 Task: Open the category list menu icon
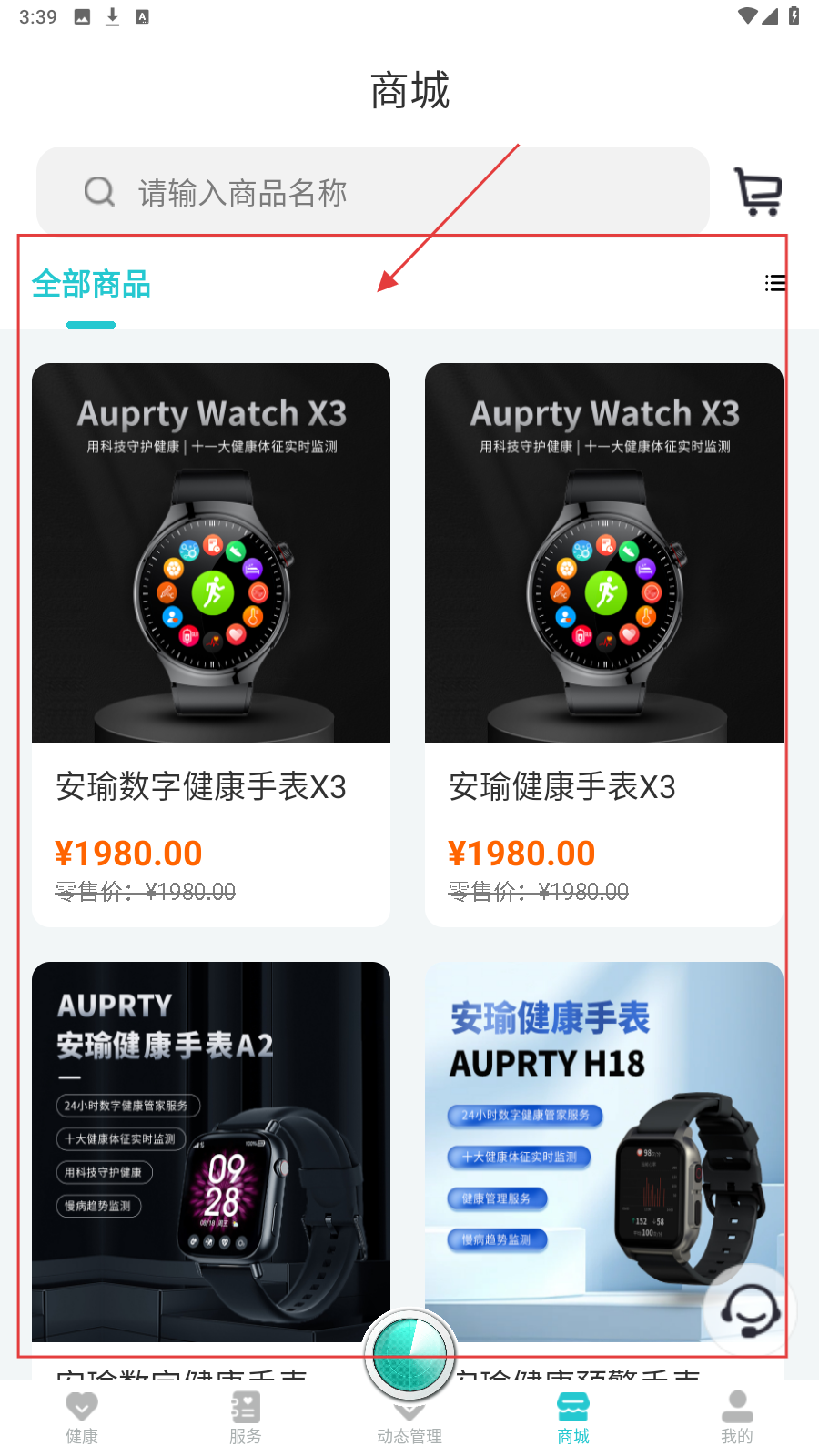[x=774, y=284]
